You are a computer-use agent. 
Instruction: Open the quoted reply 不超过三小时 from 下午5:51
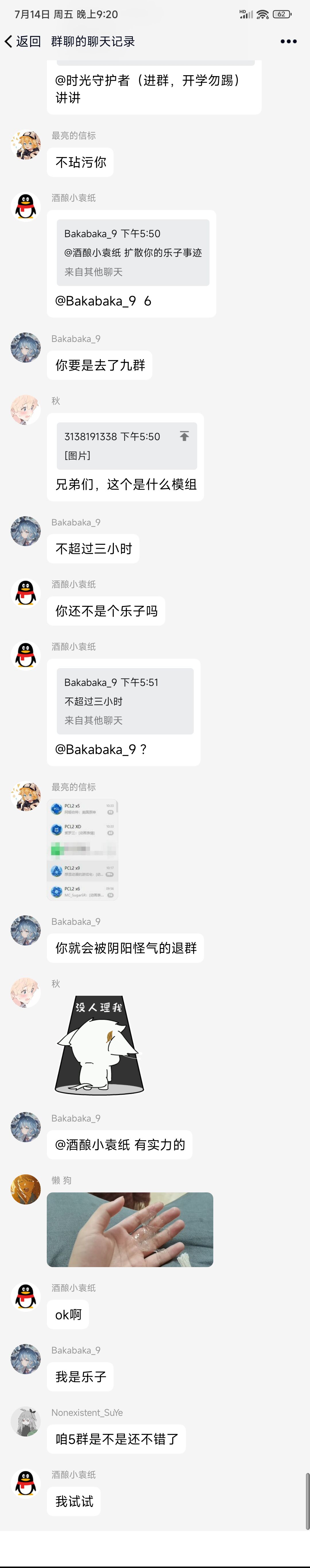pyautogui.click(x=125, y=701)
